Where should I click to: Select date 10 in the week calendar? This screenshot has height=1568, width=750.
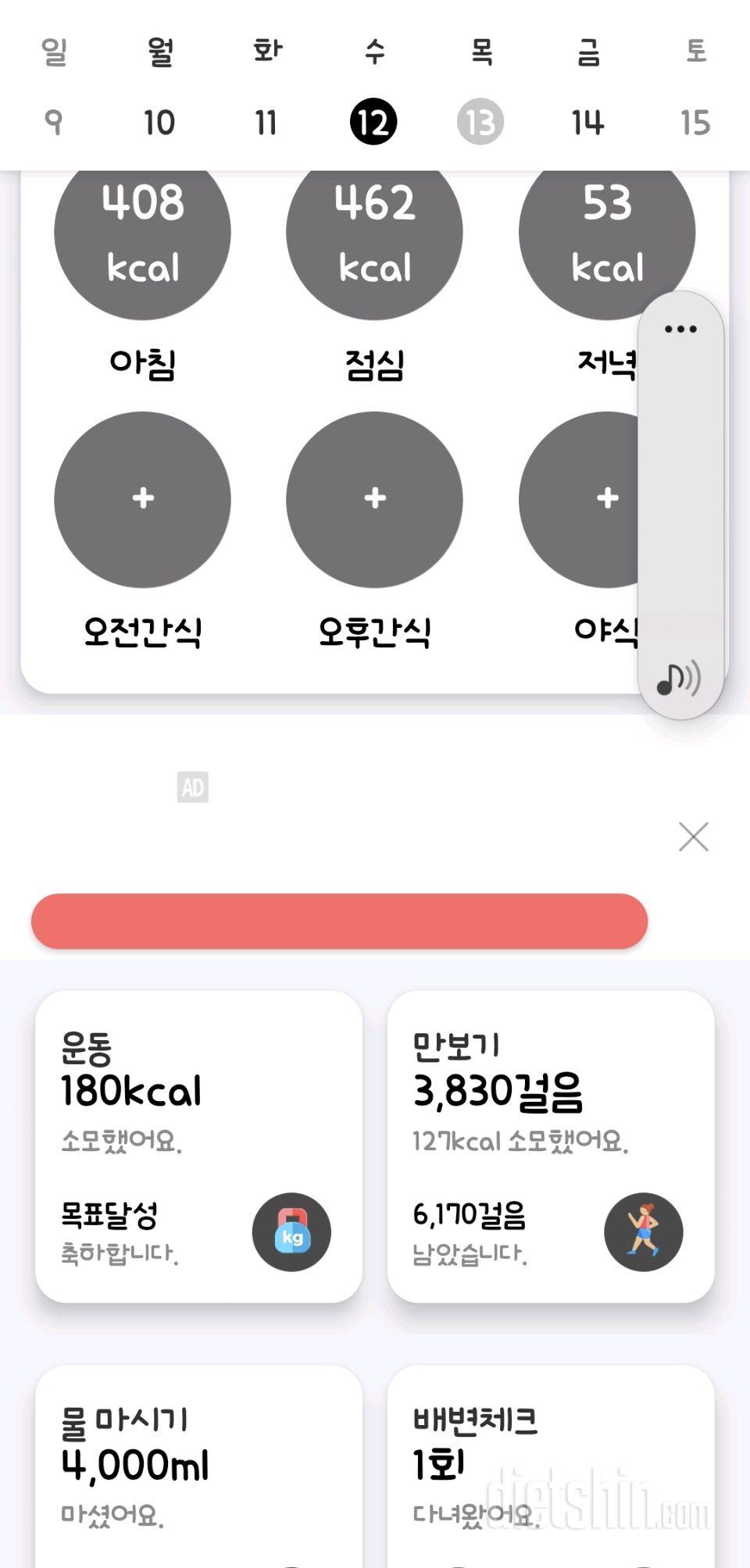pyautogui.click(x=159, y=123)
